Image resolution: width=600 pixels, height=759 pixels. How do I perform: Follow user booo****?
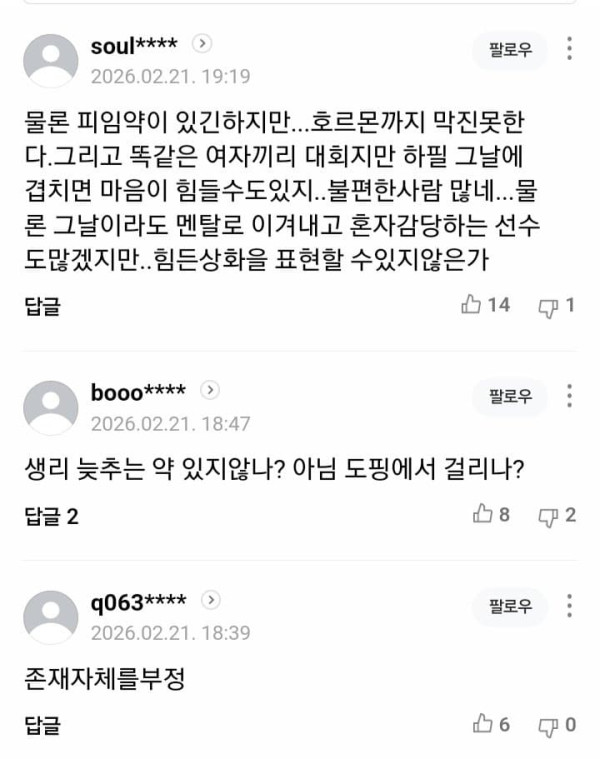pos(510,397)
